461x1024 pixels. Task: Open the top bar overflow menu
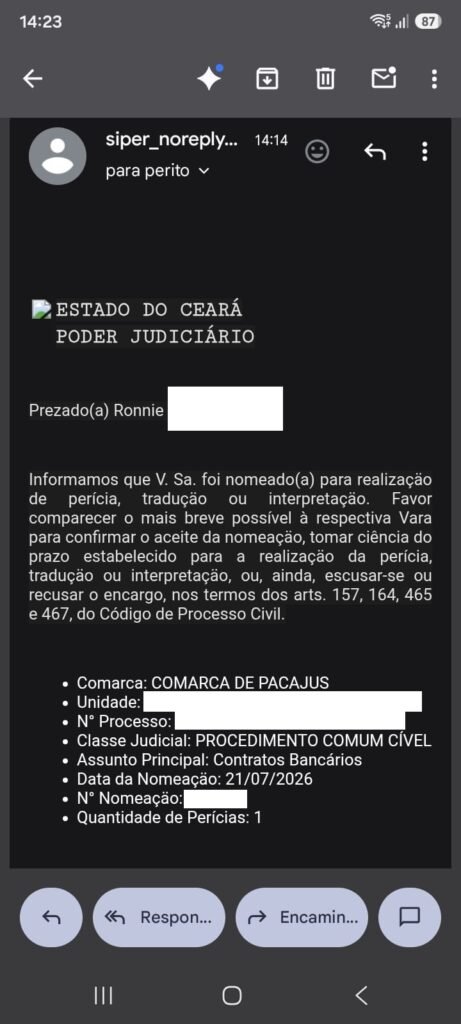(x=434, y=79)
